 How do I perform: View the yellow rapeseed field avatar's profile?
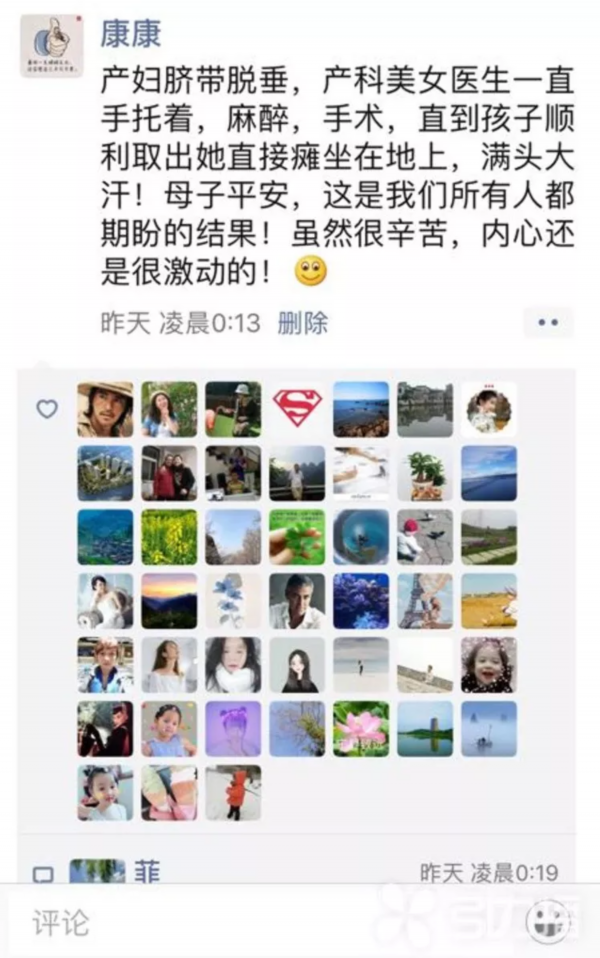169,537
